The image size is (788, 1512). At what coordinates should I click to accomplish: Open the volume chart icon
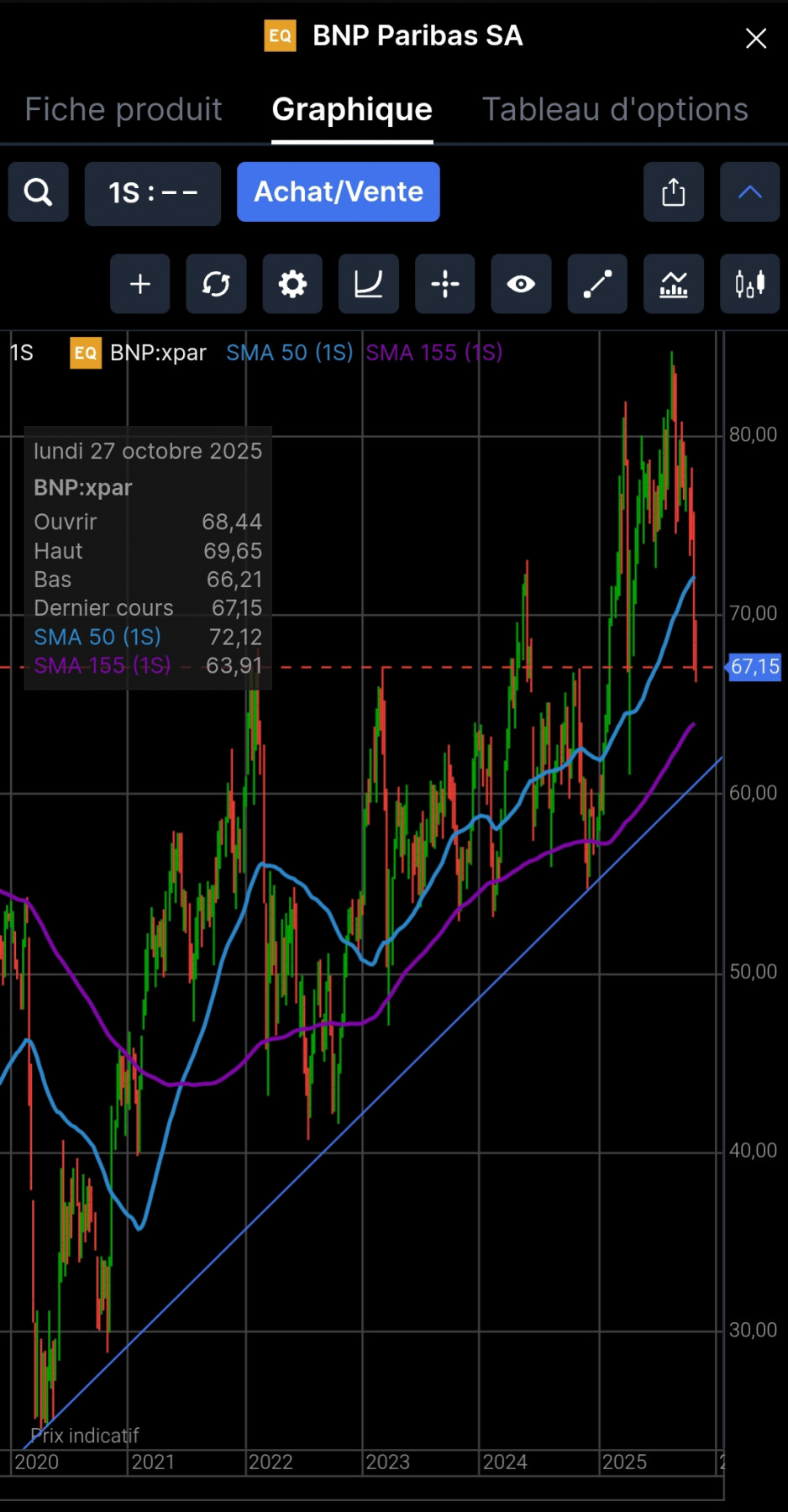[673, 284]
